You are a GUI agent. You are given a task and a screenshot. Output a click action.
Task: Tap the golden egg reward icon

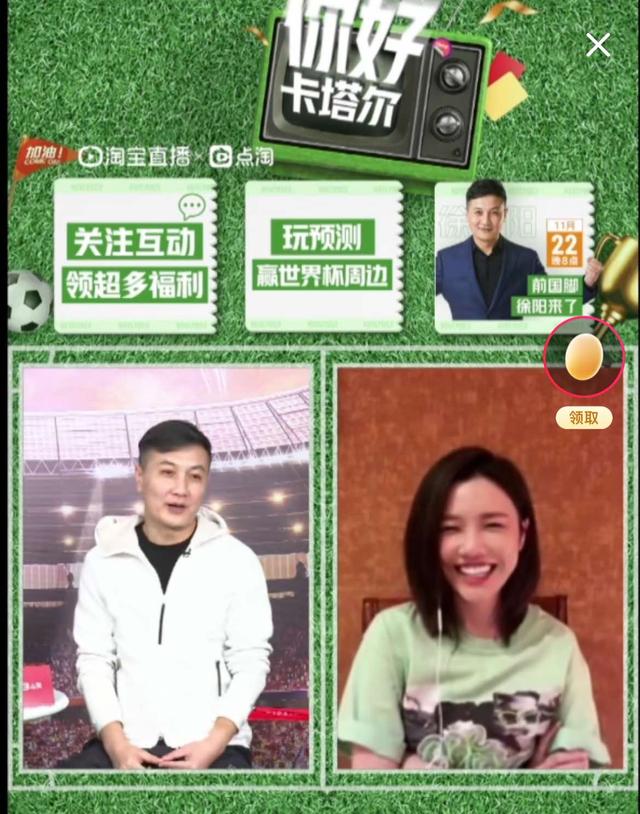[584, 357]
